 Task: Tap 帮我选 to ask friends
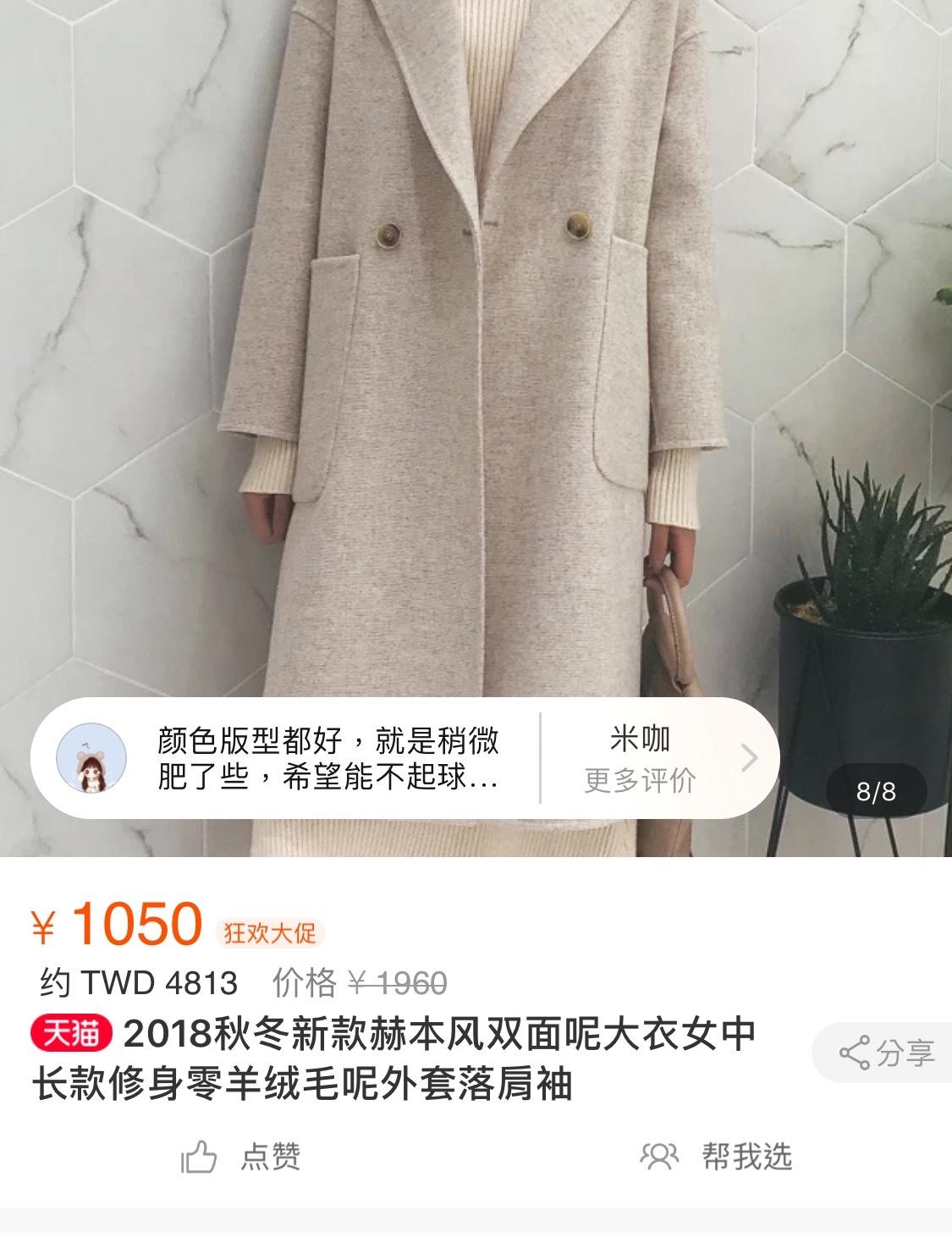click(717, 1156)
